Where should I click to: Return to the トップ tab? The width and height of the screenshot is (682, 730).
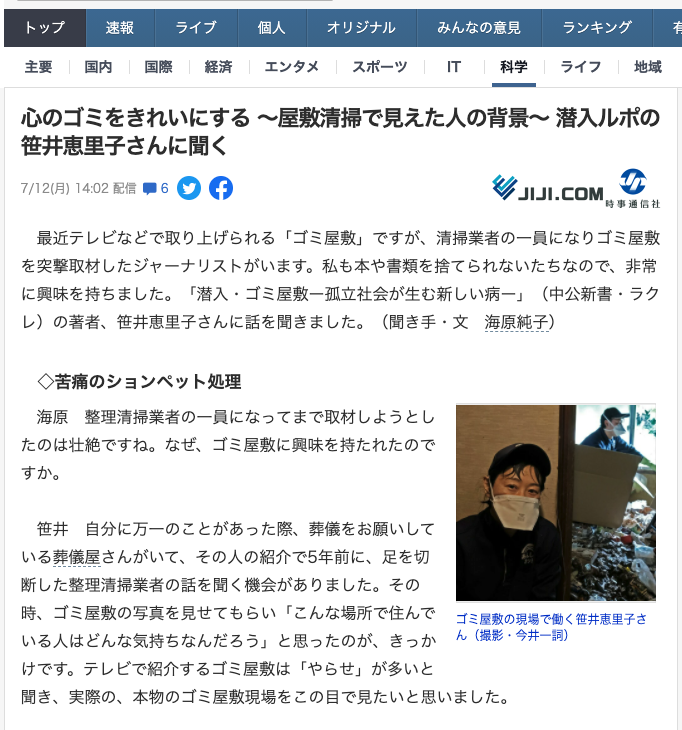pyautogui.click(x=44, y=28)
